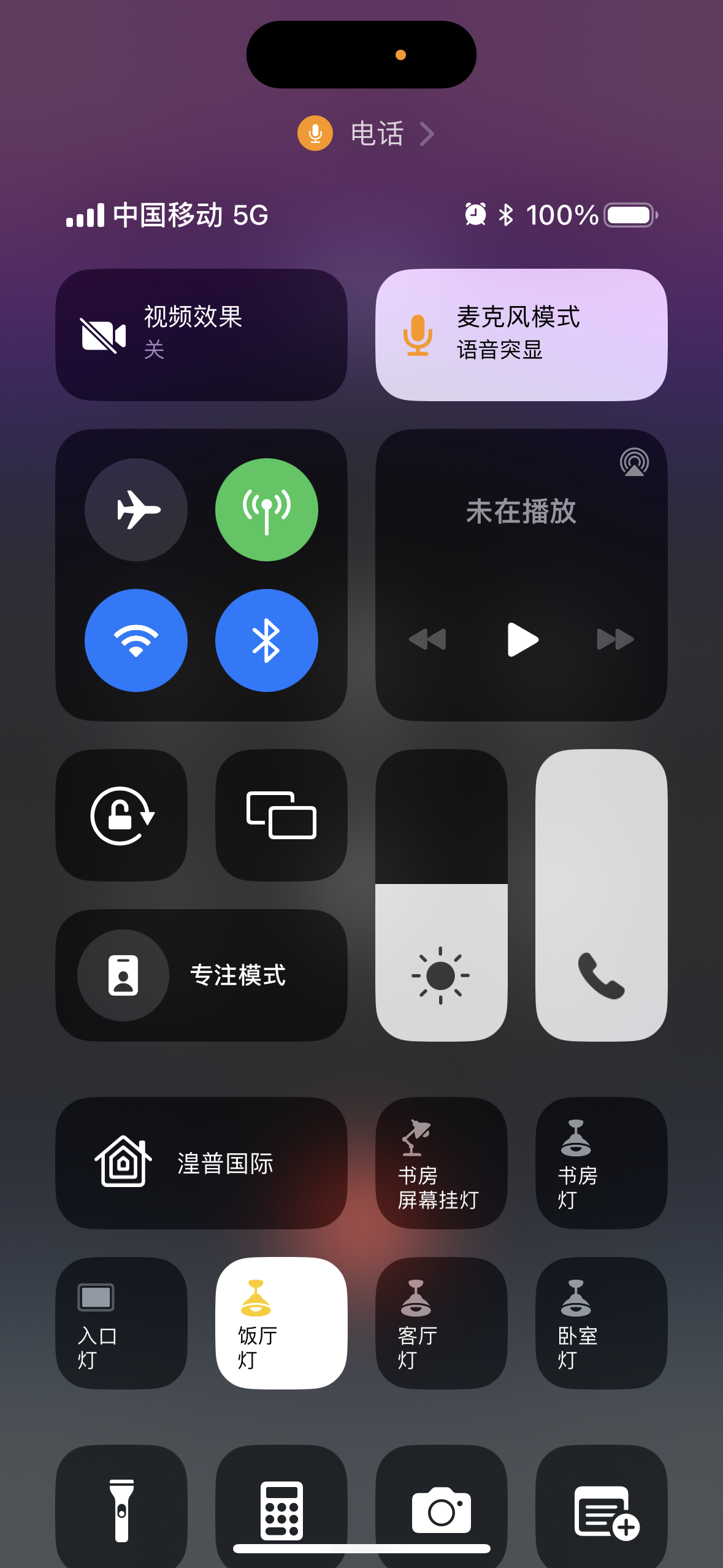Open 专注模式 focus control

point(201,975)
